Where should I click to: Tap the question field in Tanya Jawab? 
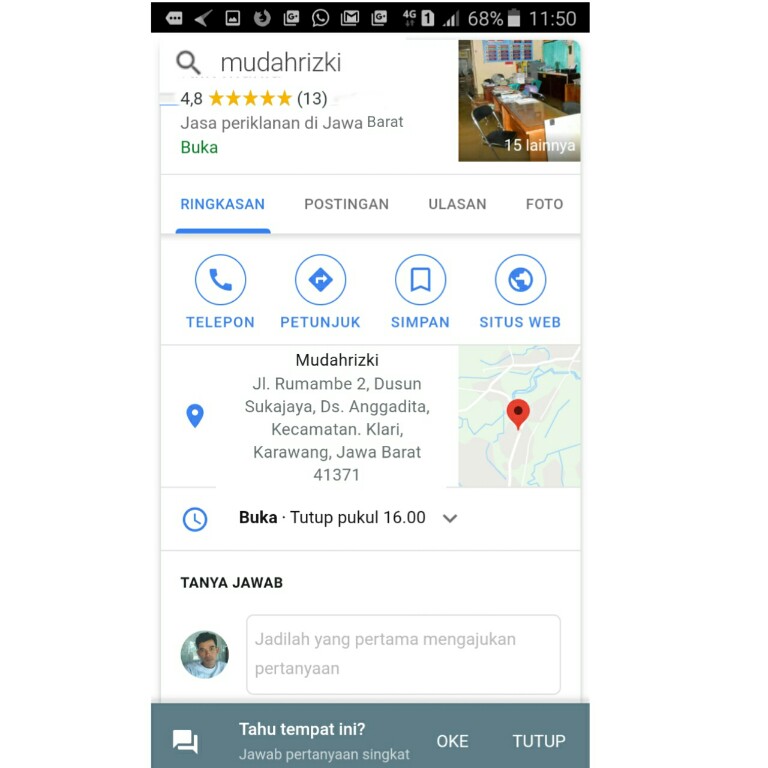coord(403,654)
